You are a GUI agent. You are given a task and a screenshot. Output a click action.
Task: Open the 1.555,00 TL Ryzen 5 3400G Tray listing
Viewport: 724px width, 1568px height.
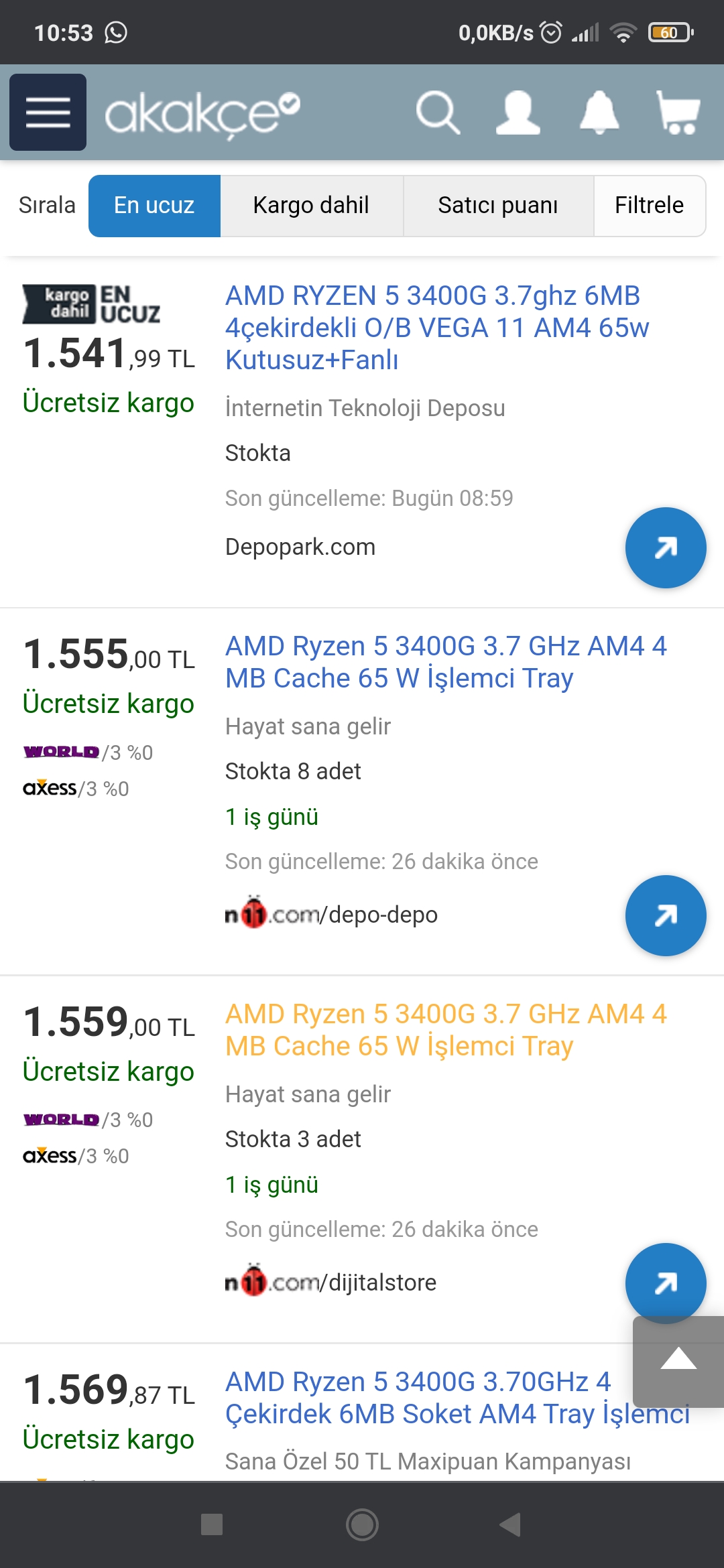(x=446, y=662)
